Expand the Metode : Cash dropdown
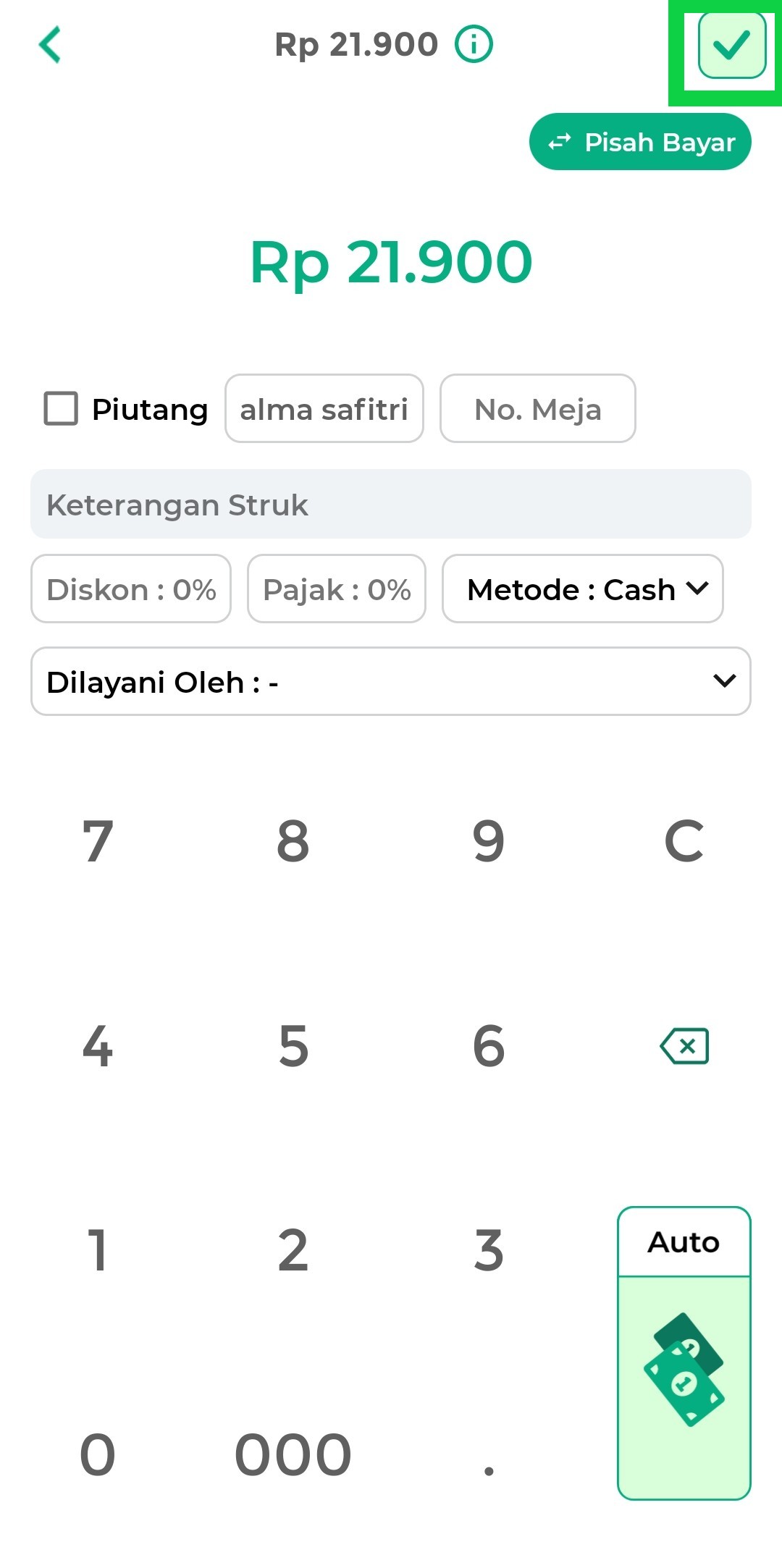The height and width of the screenshot is (1568, 782). click(583, 589)
